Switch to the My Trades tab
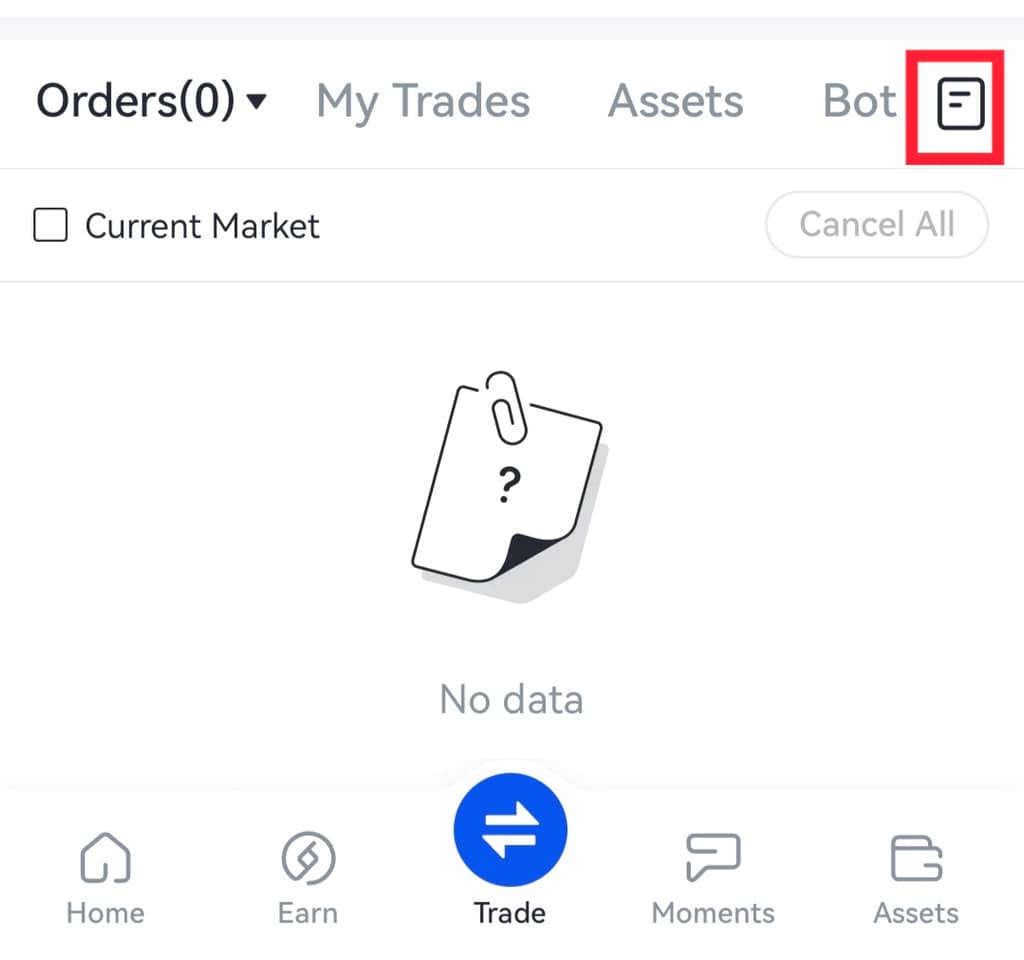The image size is (1024, 960). (423, 101)
